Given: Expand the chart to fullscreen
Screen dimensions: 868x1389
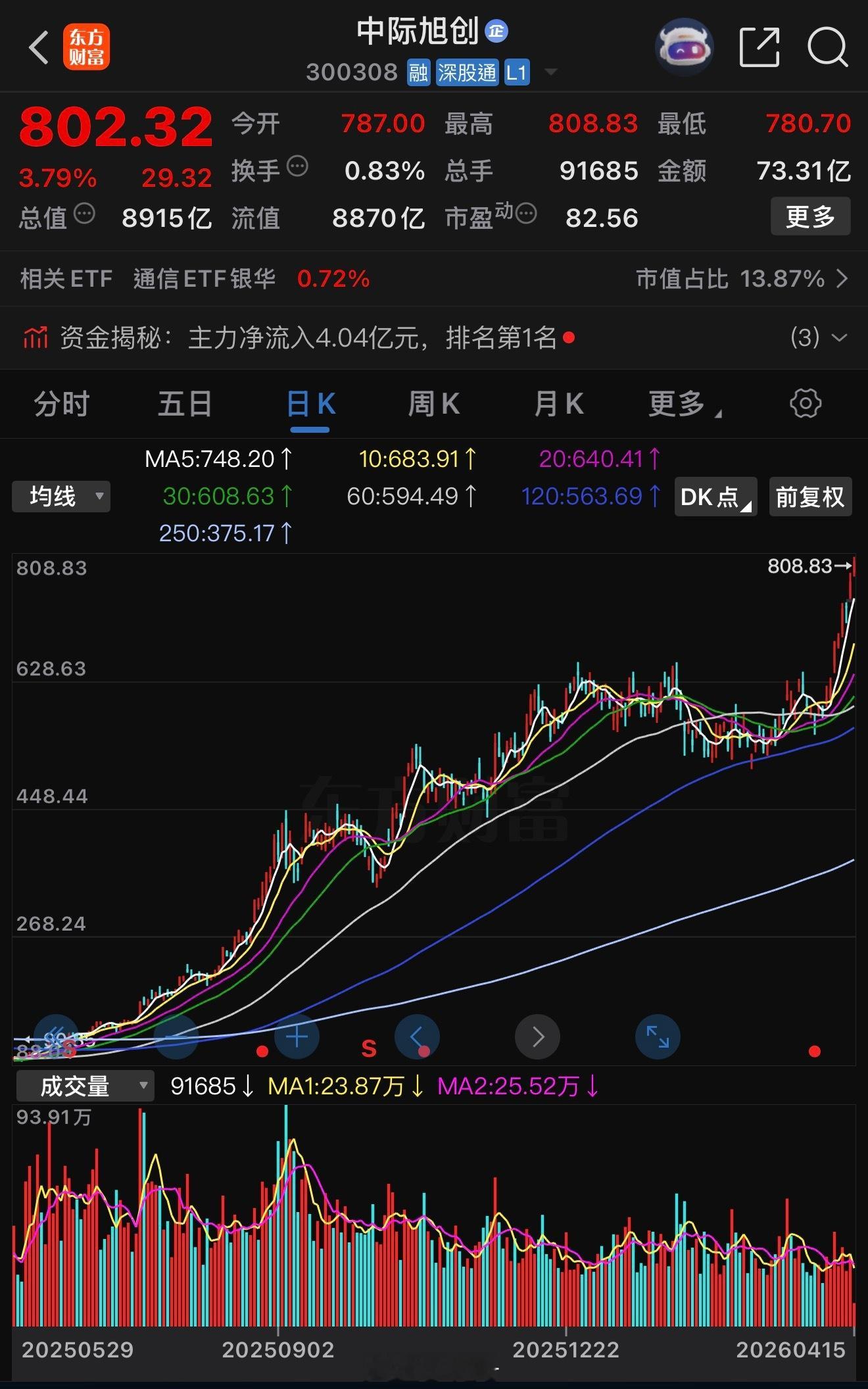Looking at the screenshot, I should click(657, 1037).
